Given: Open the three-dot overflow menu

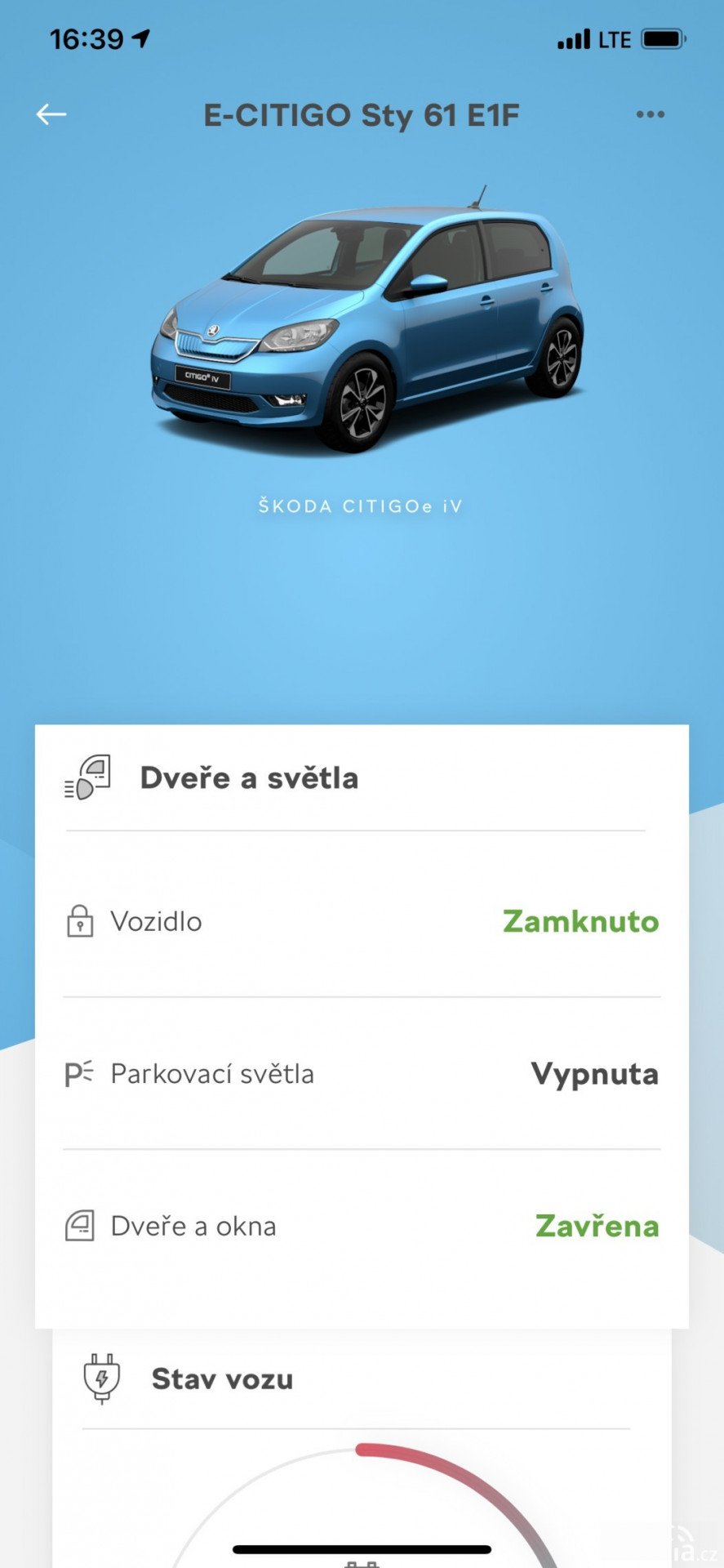Looking at the screenshot, I should coord(651,114).
